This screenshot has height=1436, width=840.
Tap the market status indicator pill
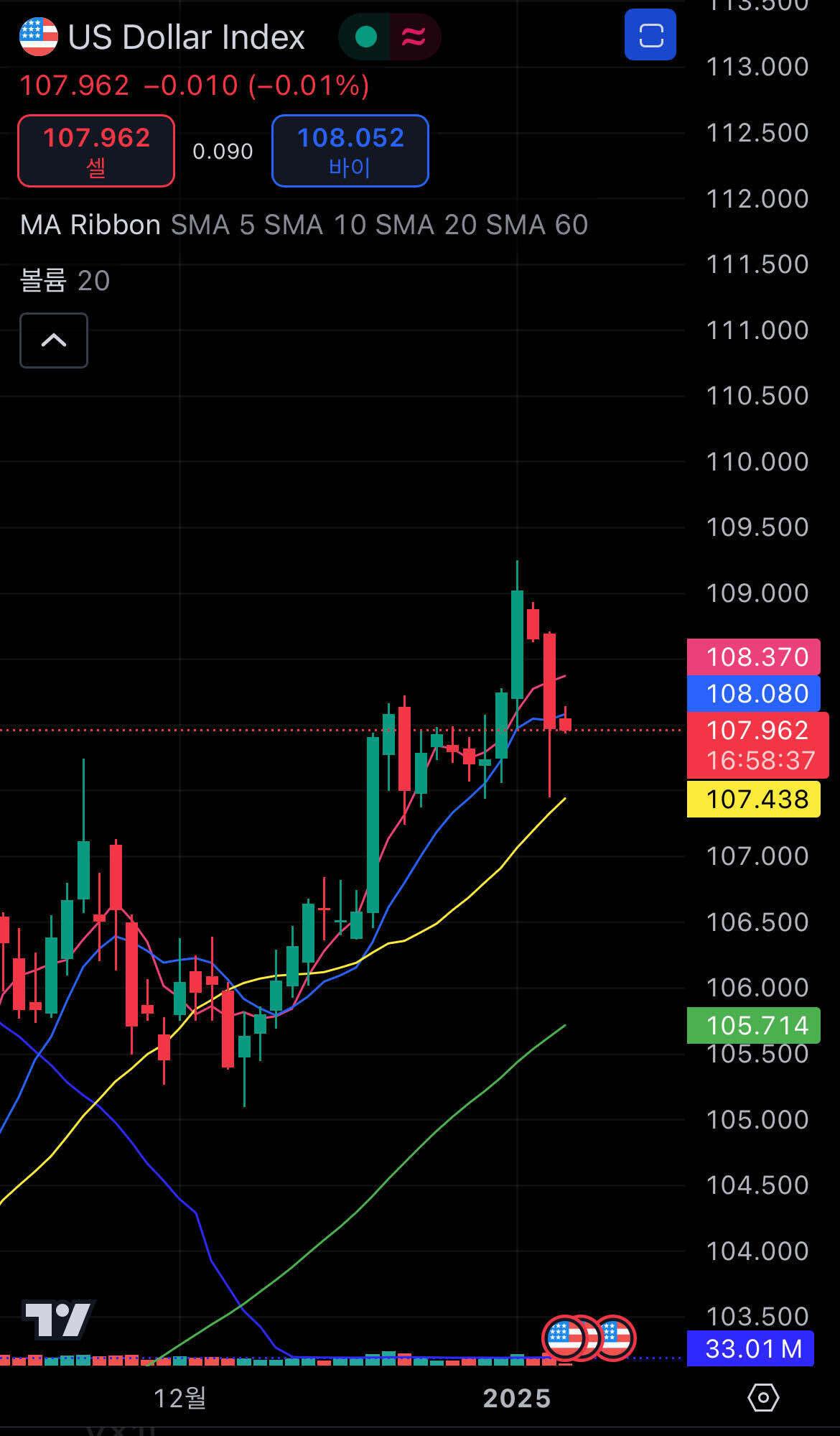pyautogui.click(x=389, y=37)
